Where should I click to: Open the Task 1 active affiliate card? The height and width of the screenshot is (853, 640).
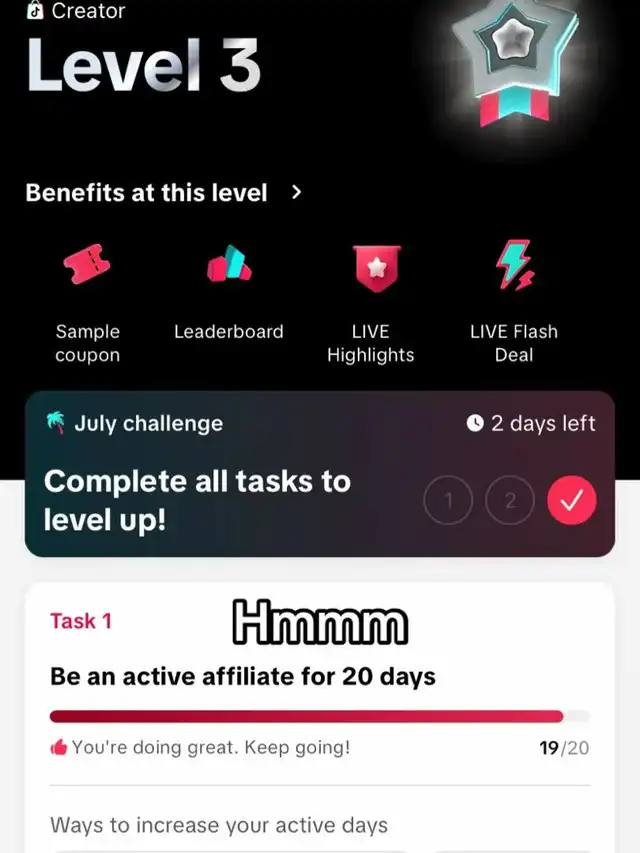319,678
